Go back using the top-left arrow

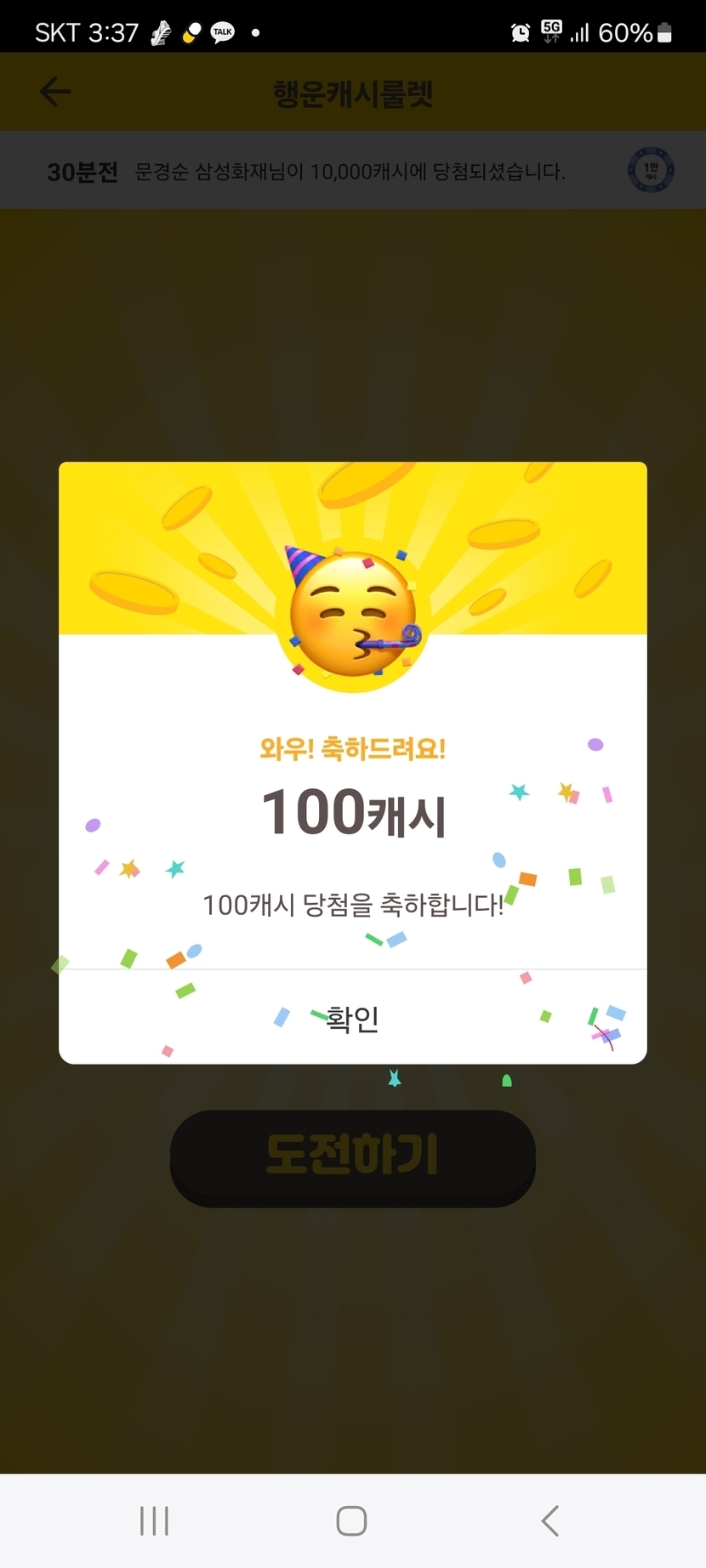click(55, 92)
